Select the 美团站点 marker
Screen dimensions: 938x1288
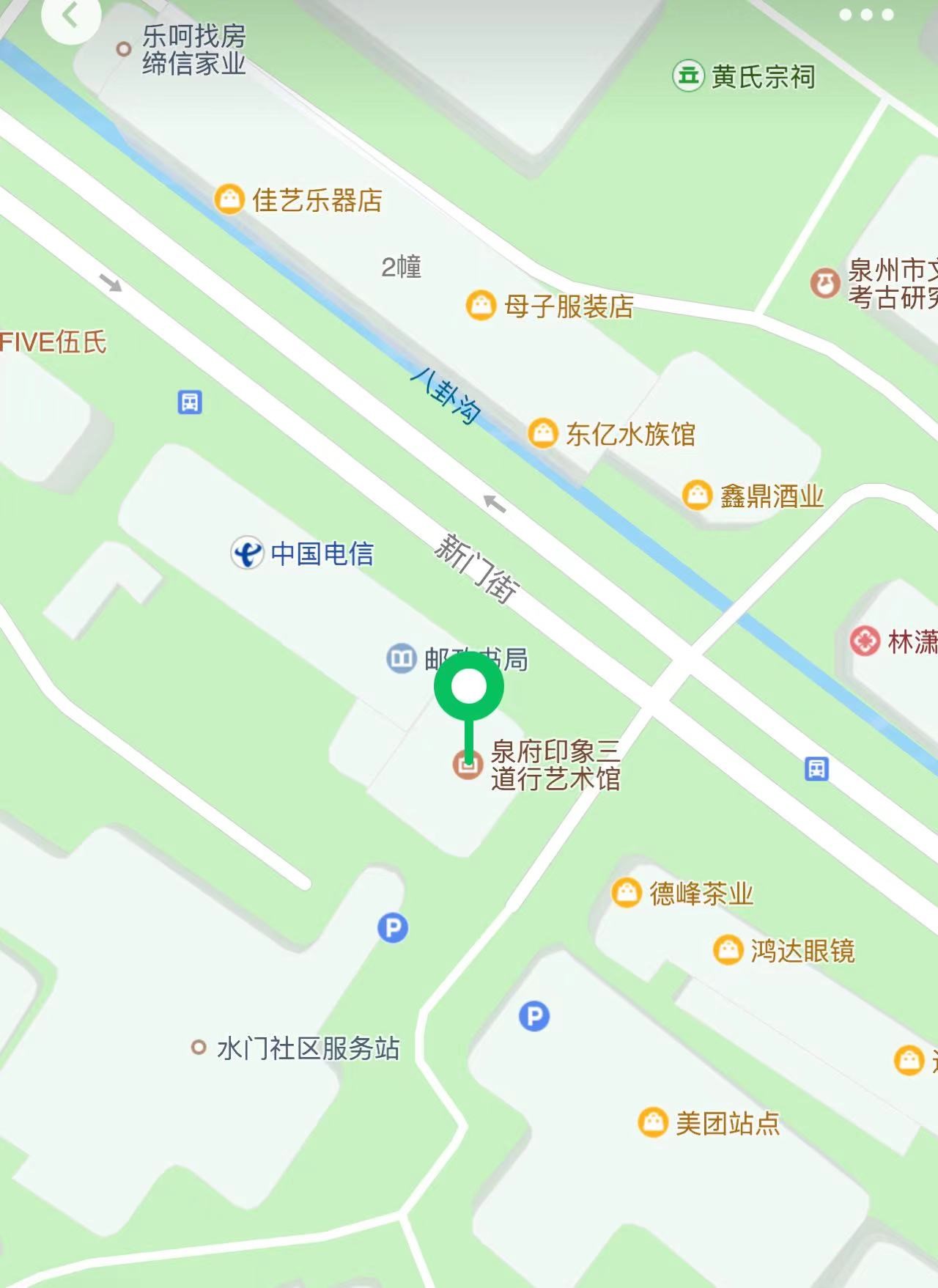pos(652,1122)
